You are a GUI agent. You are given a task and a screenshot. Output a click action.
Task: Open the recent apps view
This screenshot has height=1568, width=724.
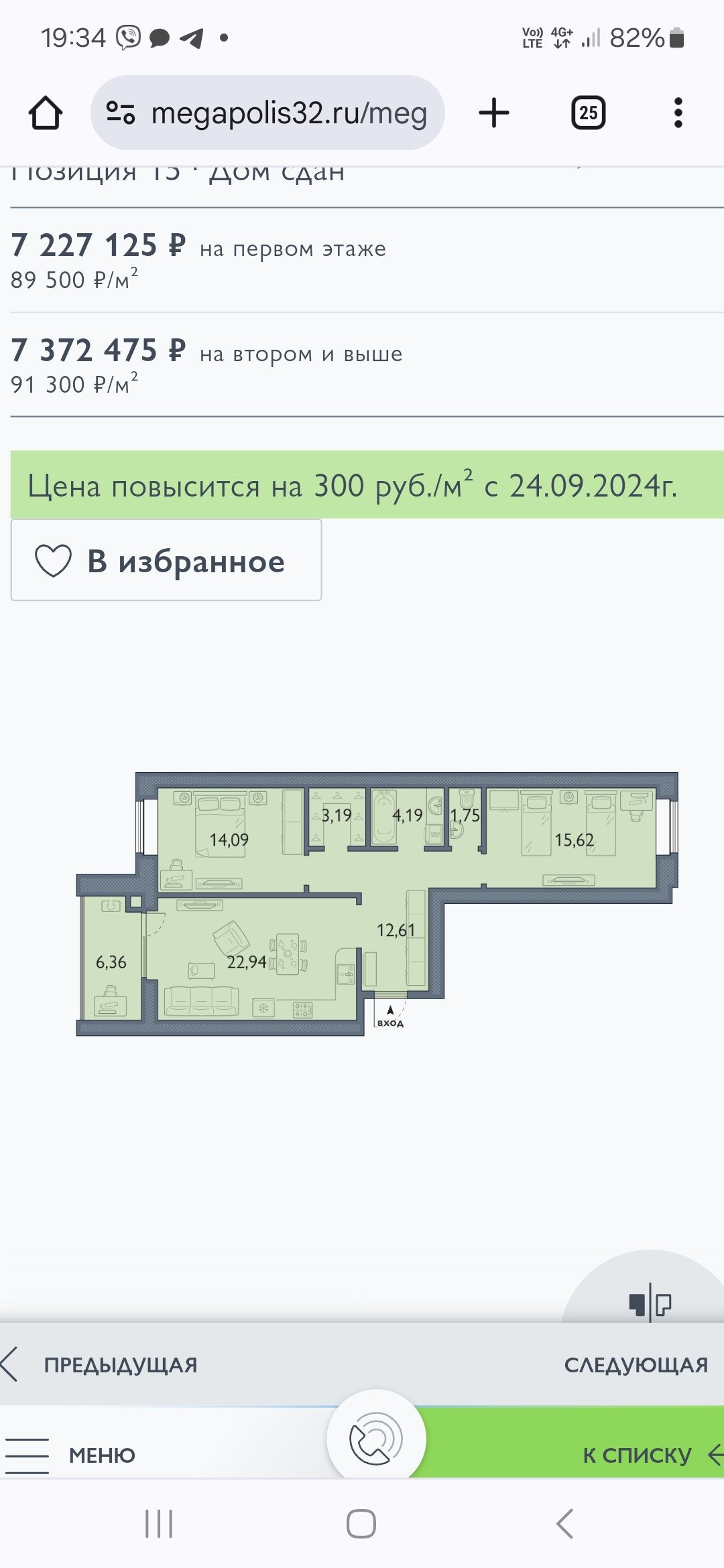[x=159, y=1524]
